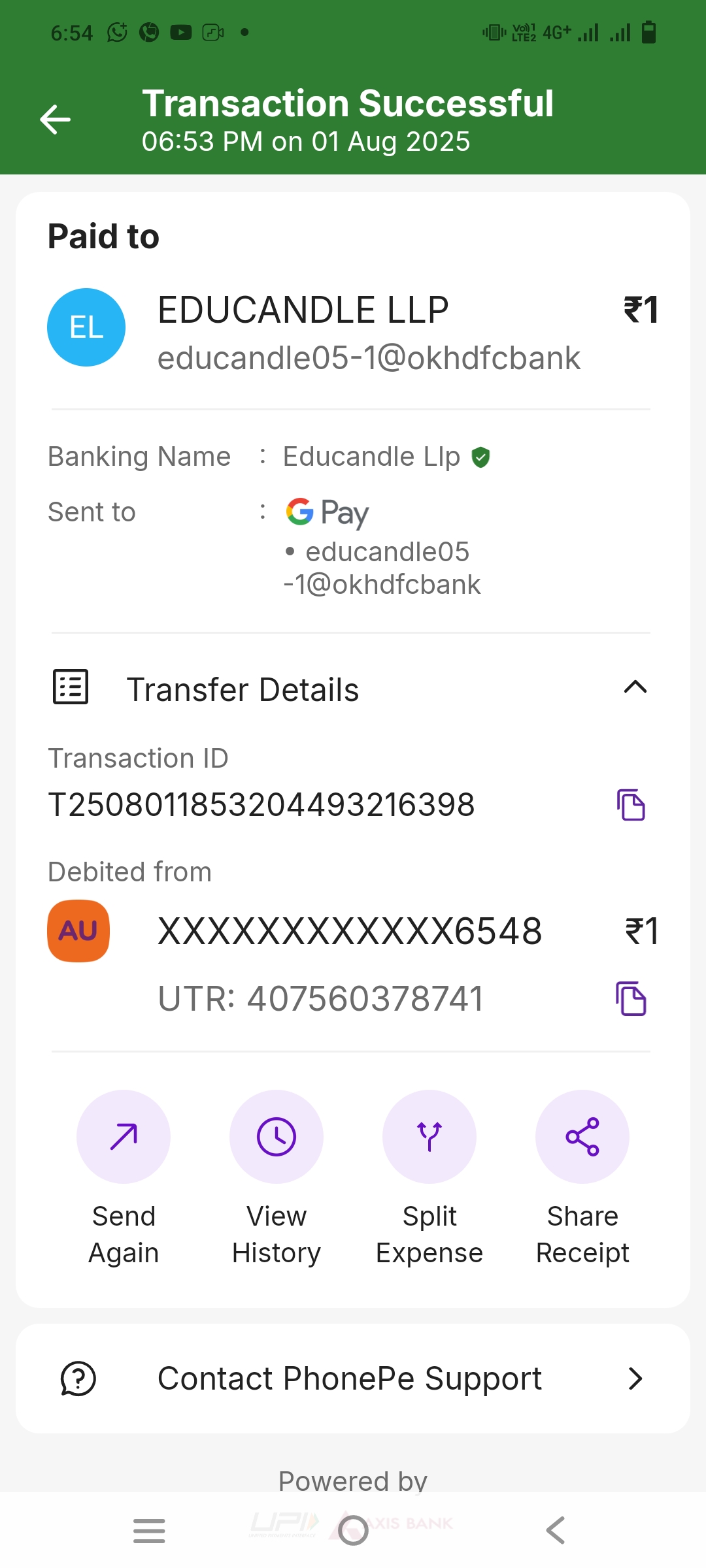Share Receipt of this transaction
Viewport: 706px width, 1568px height.
coord(582,1137)
